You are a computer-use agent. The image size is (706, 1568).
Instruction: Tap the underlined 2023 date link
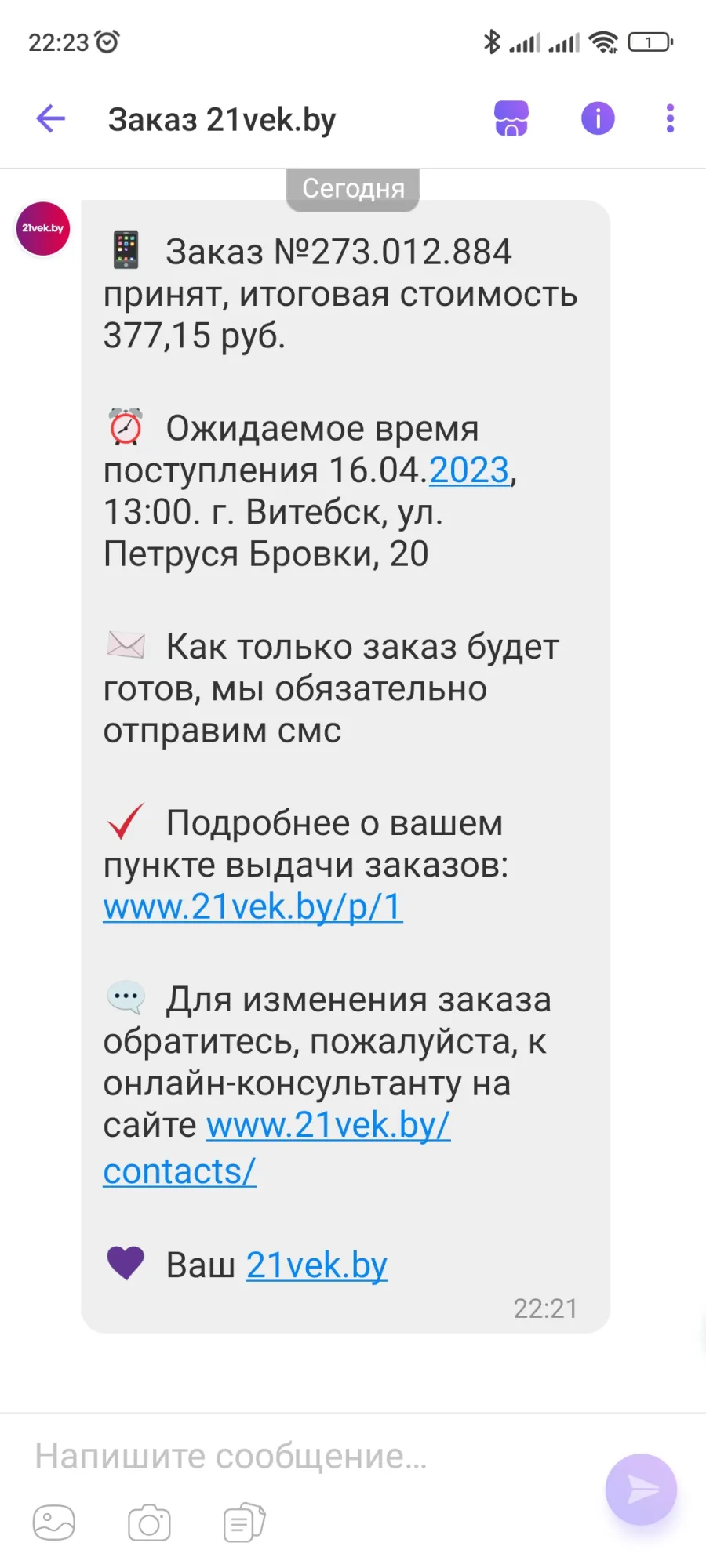(469, 471)
